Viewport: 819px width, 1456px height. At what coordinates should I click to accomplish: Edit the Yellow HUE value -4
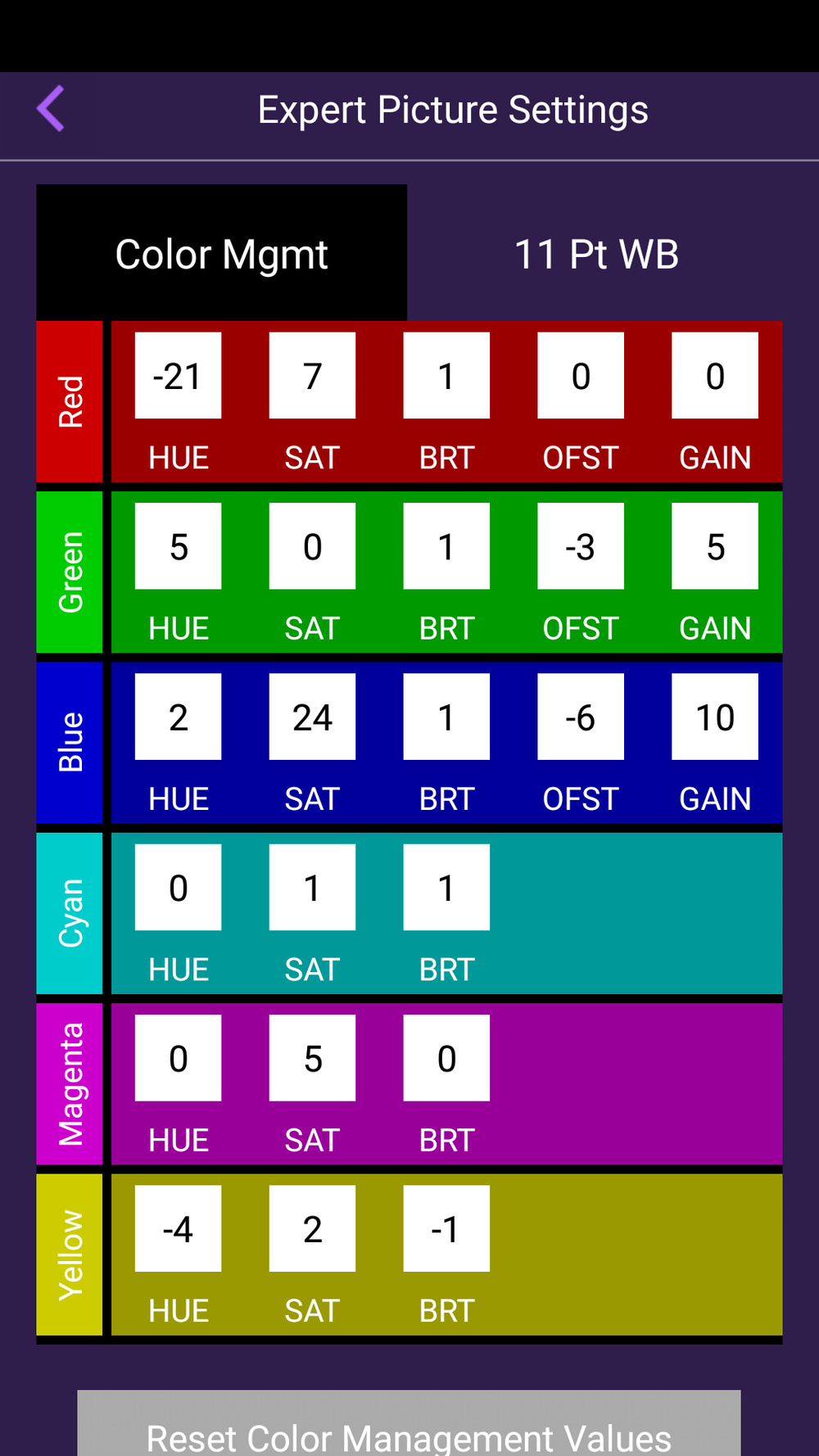point(178,1228)
